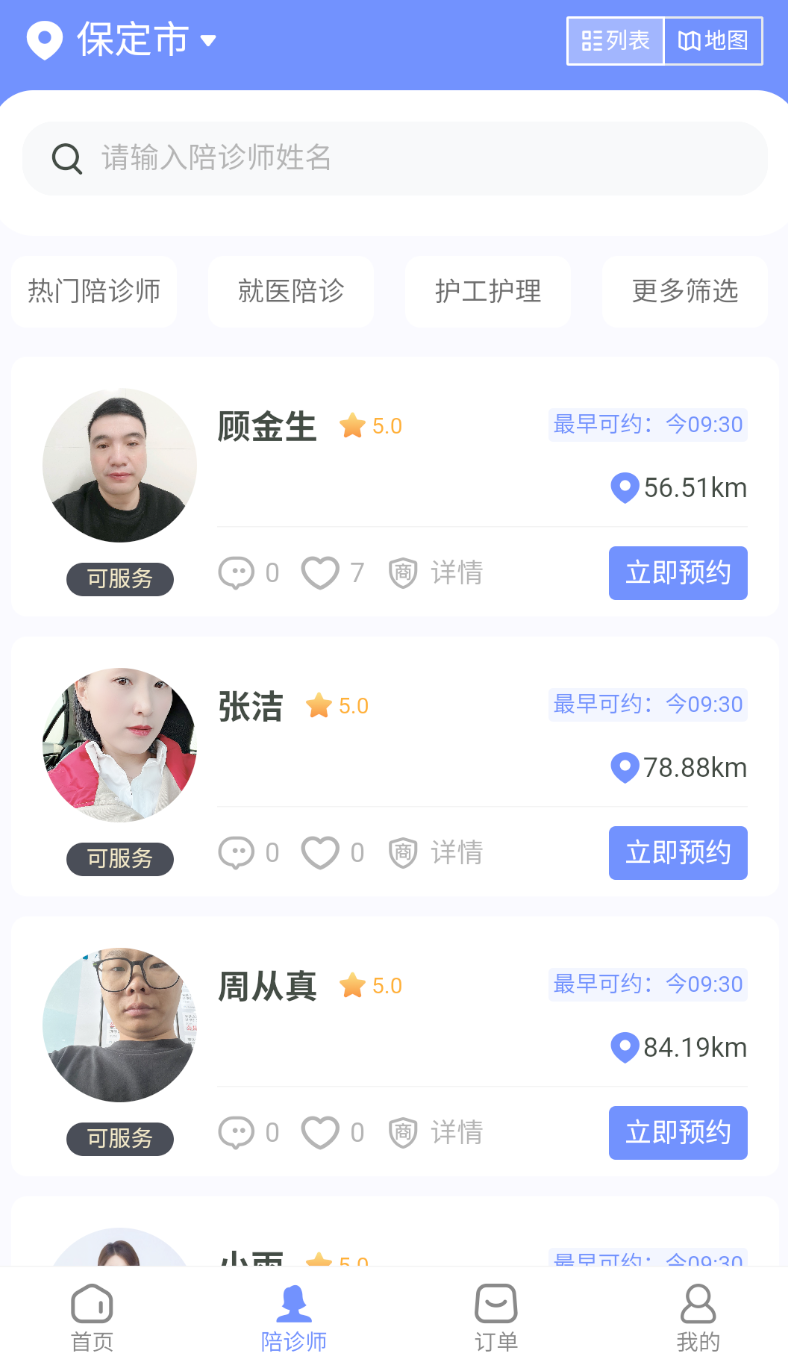The width and height of the screenshot is (788, 1356).
Task: Tap the 我的 icon in the bottom bar
Action: [697, 1302]
